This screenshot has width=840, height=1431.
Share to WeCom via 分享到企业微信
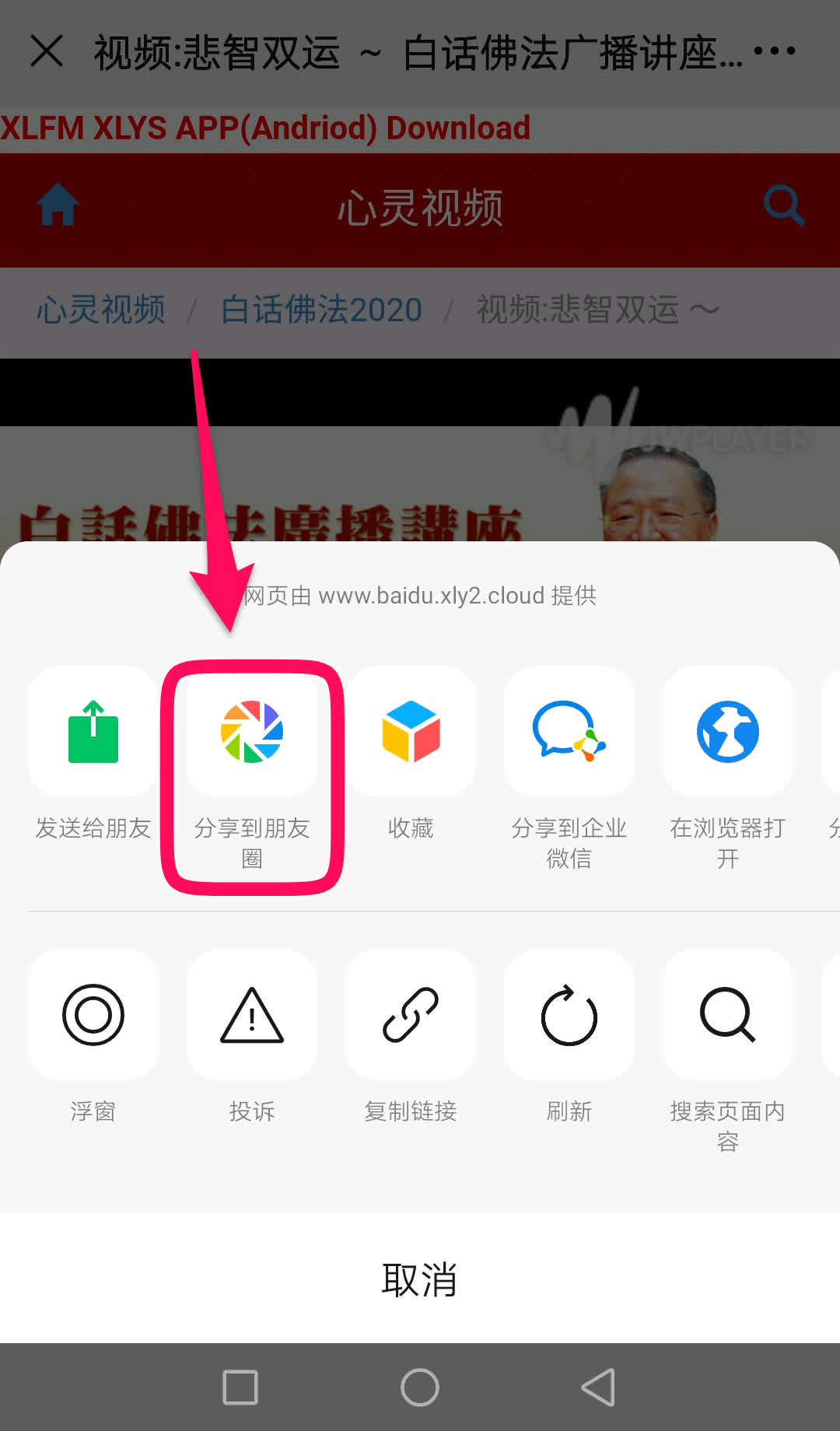[x=569, y=733]
